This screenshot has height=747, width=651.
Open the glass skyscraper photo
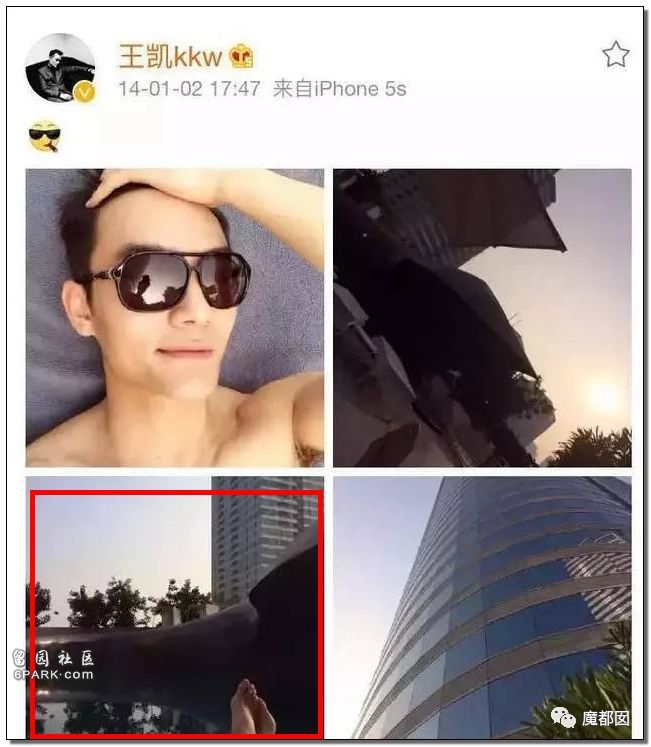pos(482,608)
